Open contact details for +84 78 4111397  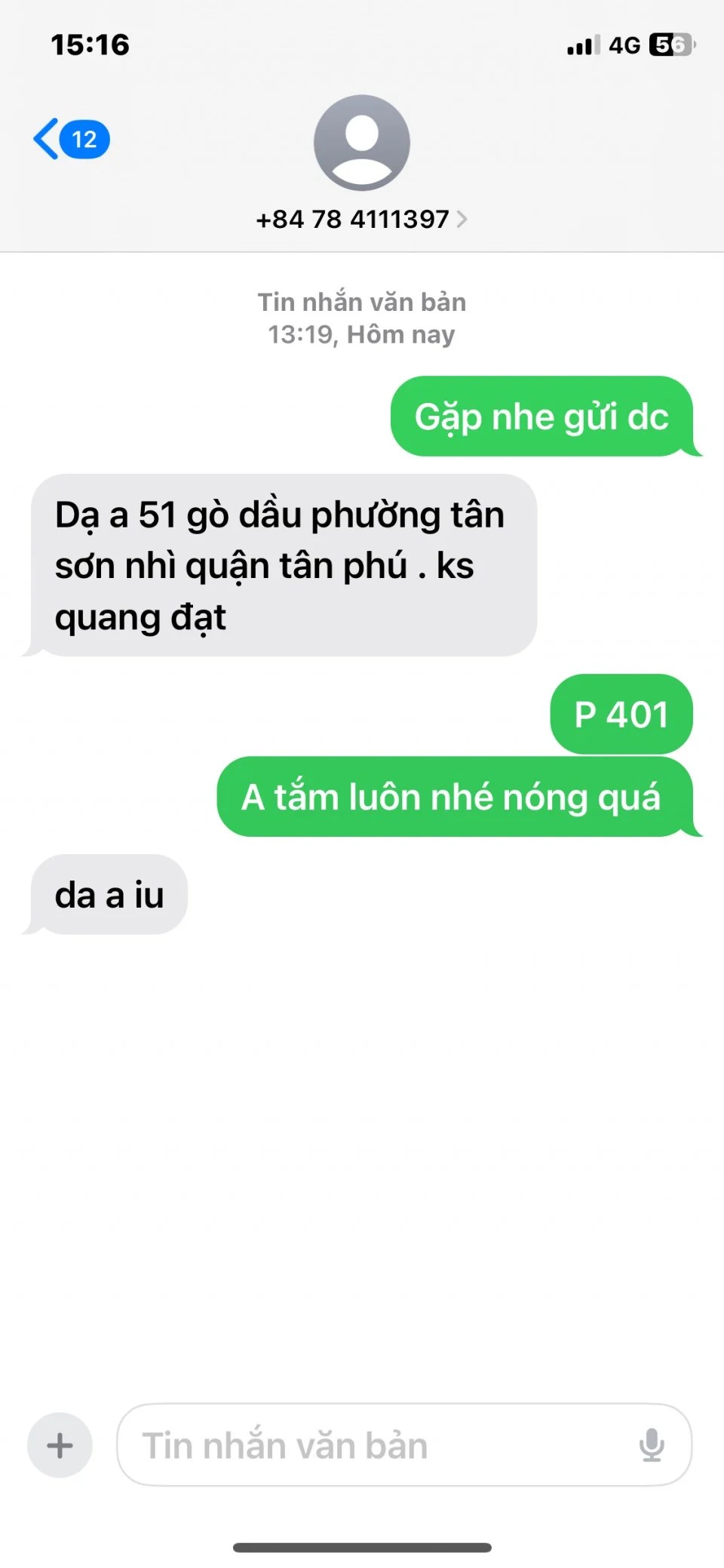click(361, 219)
